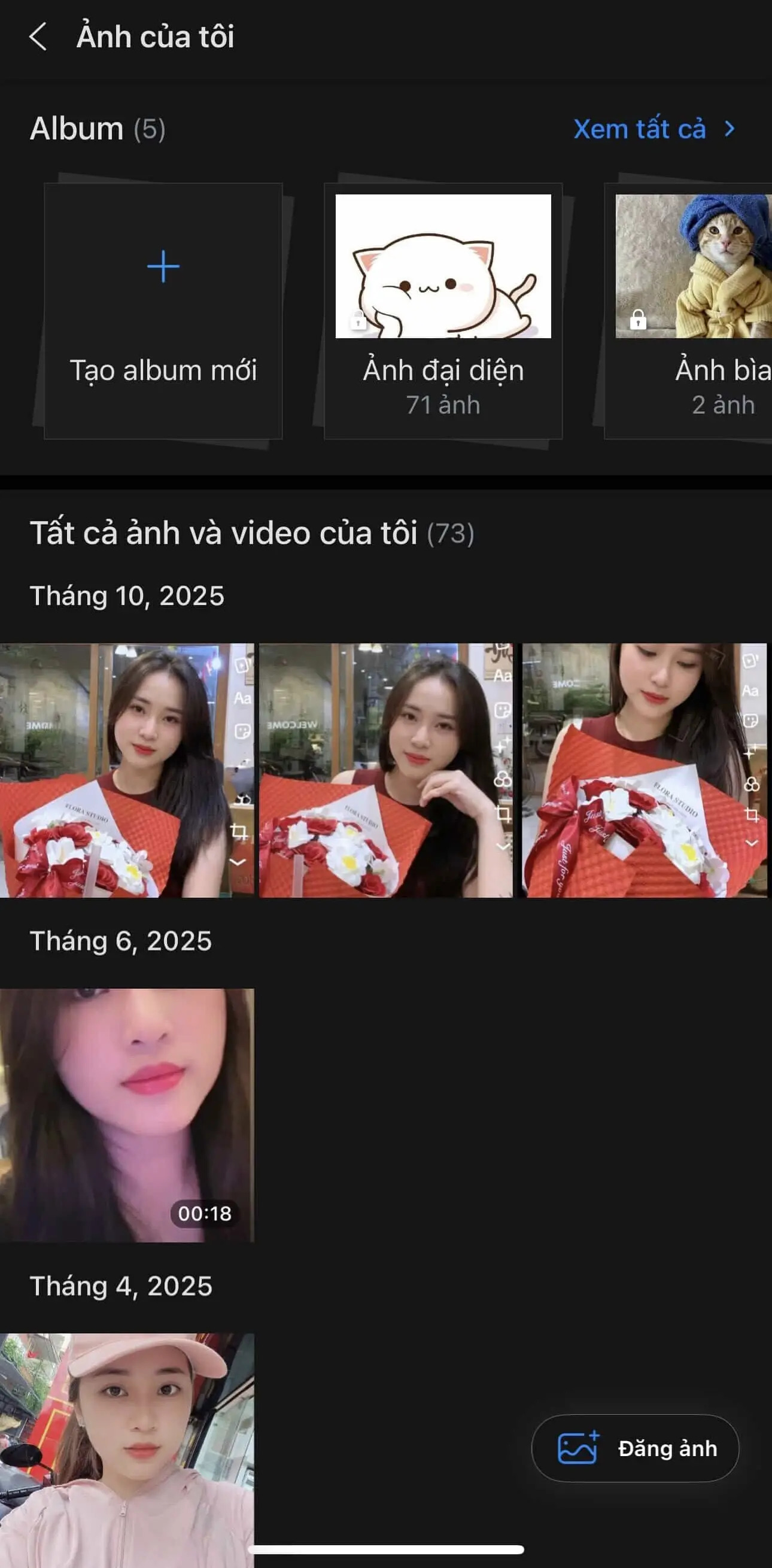772x1568 pixels.
Task: Toggle the lock badge on the Ảnh bìa album
Action: coord(637,321)
